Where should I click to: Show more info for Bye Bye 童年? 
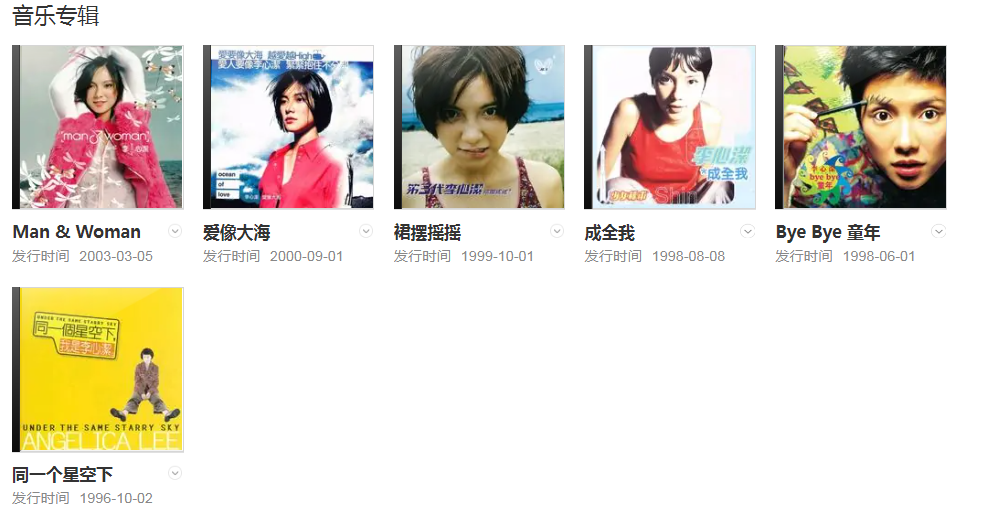[x=938, y=231]
